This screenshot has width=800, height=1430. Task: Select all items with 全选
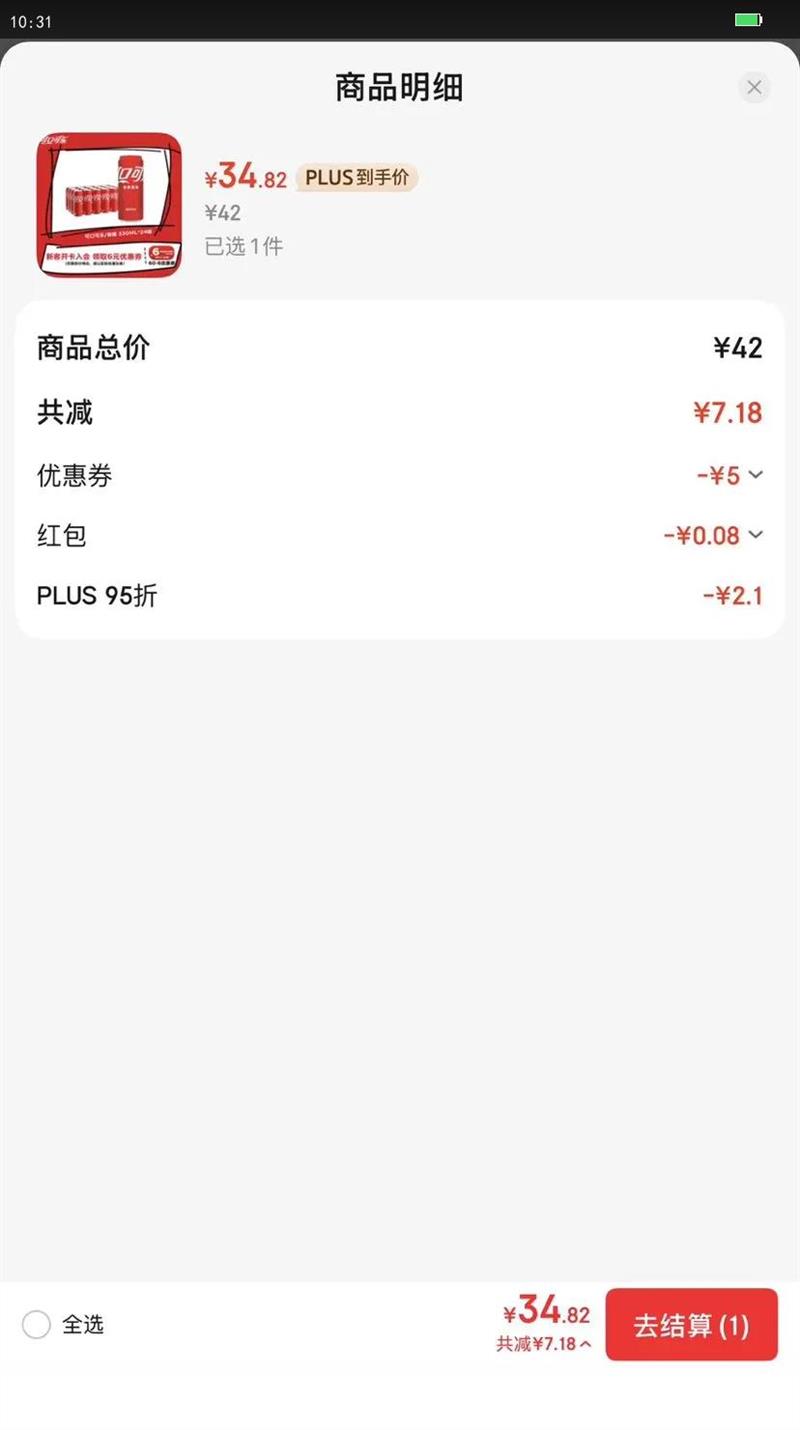click(37, 1325)
